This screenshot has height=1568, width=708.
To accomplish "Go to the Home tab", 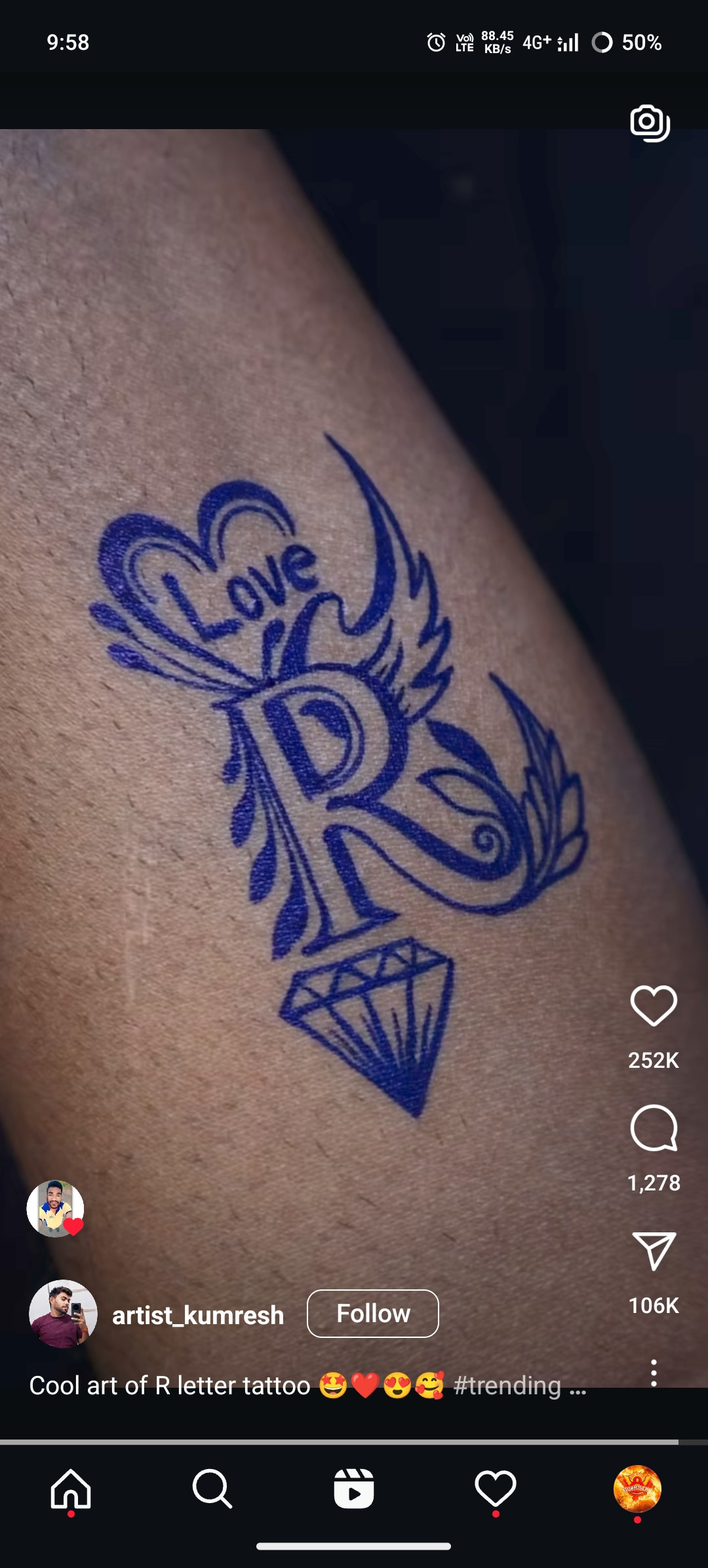I will (71, 1489).
